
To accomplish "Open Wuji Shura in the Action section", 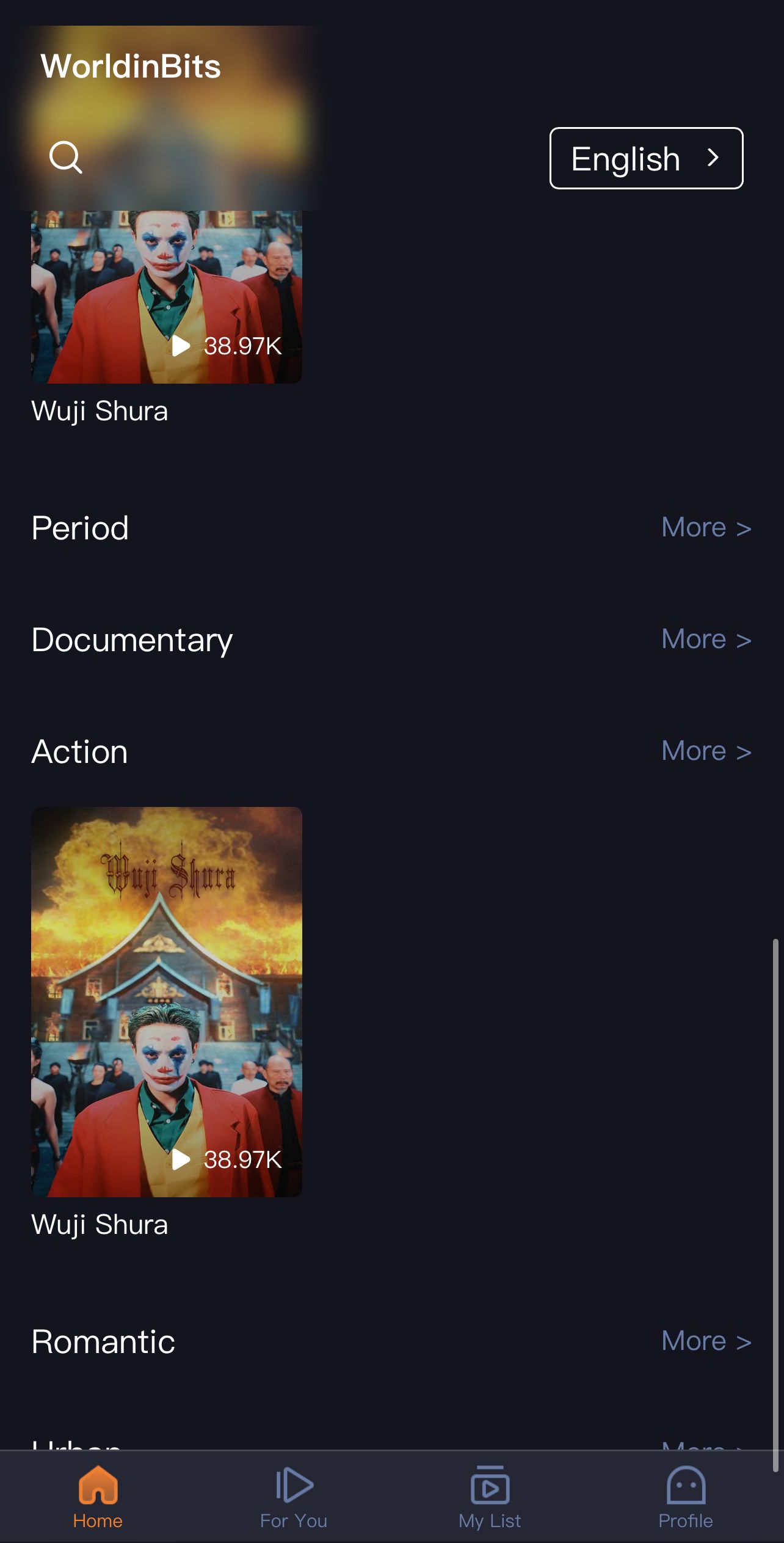I will coord(167,1002).
